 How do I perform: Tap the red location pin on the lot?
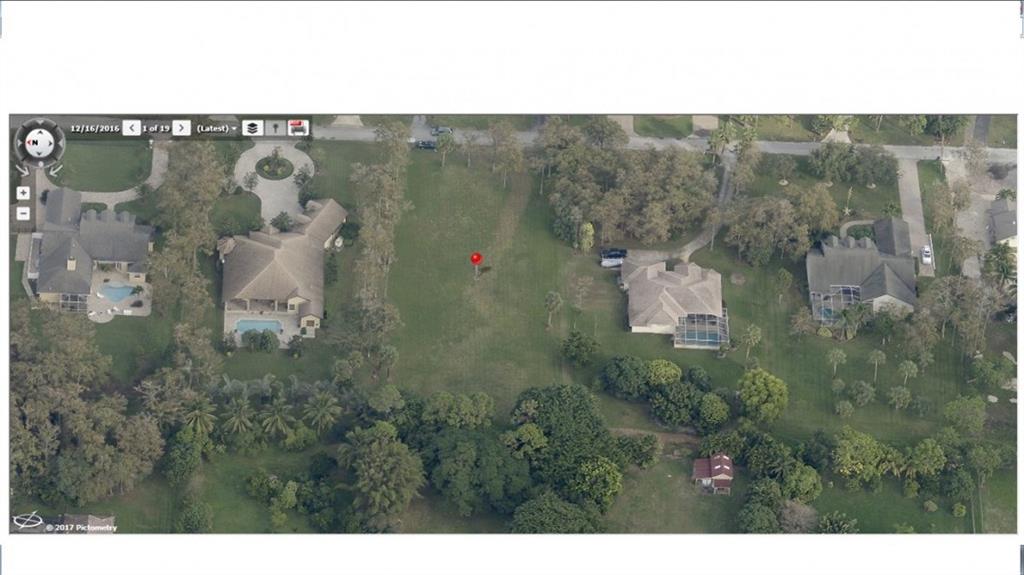click(x=476, y=259)
